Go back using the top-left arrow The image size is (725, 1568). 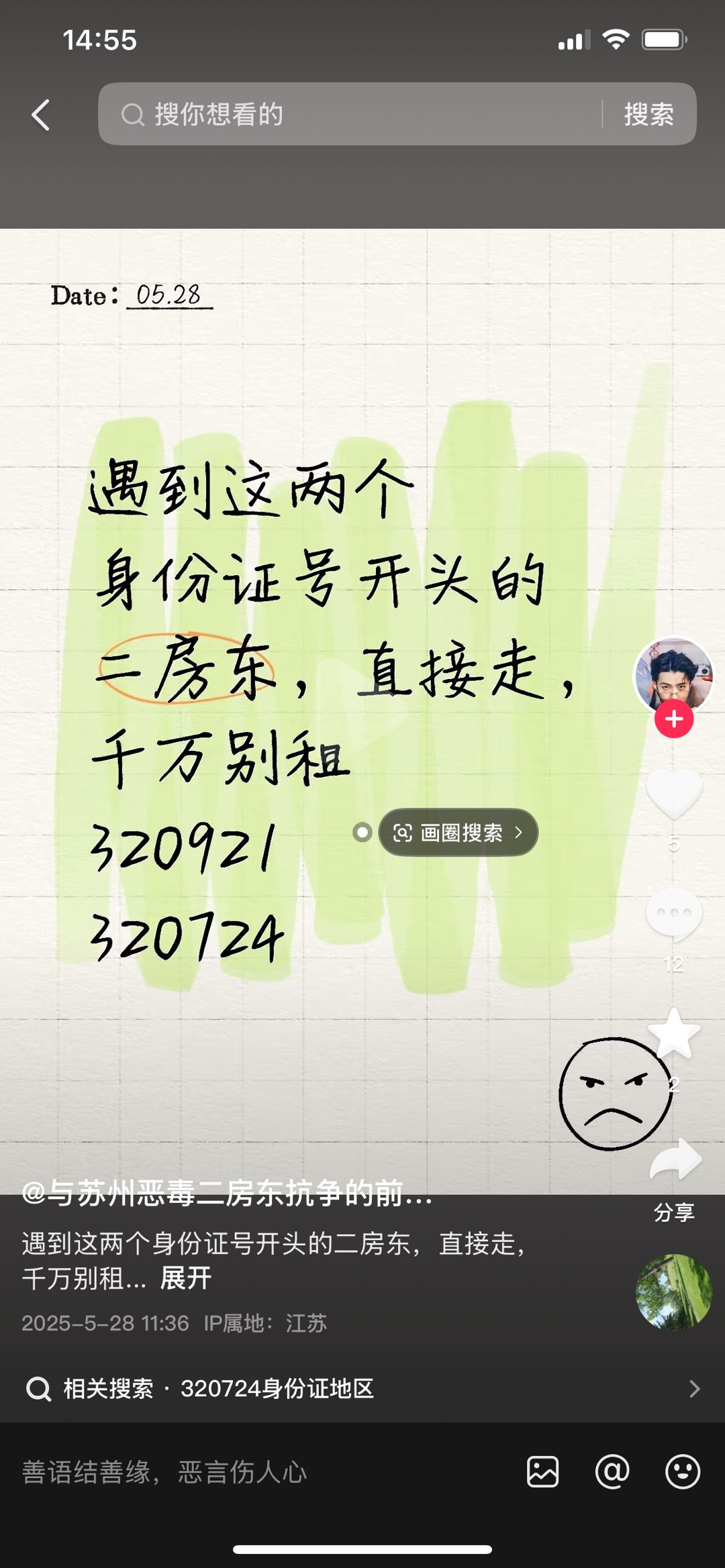(x=41, y=115)
